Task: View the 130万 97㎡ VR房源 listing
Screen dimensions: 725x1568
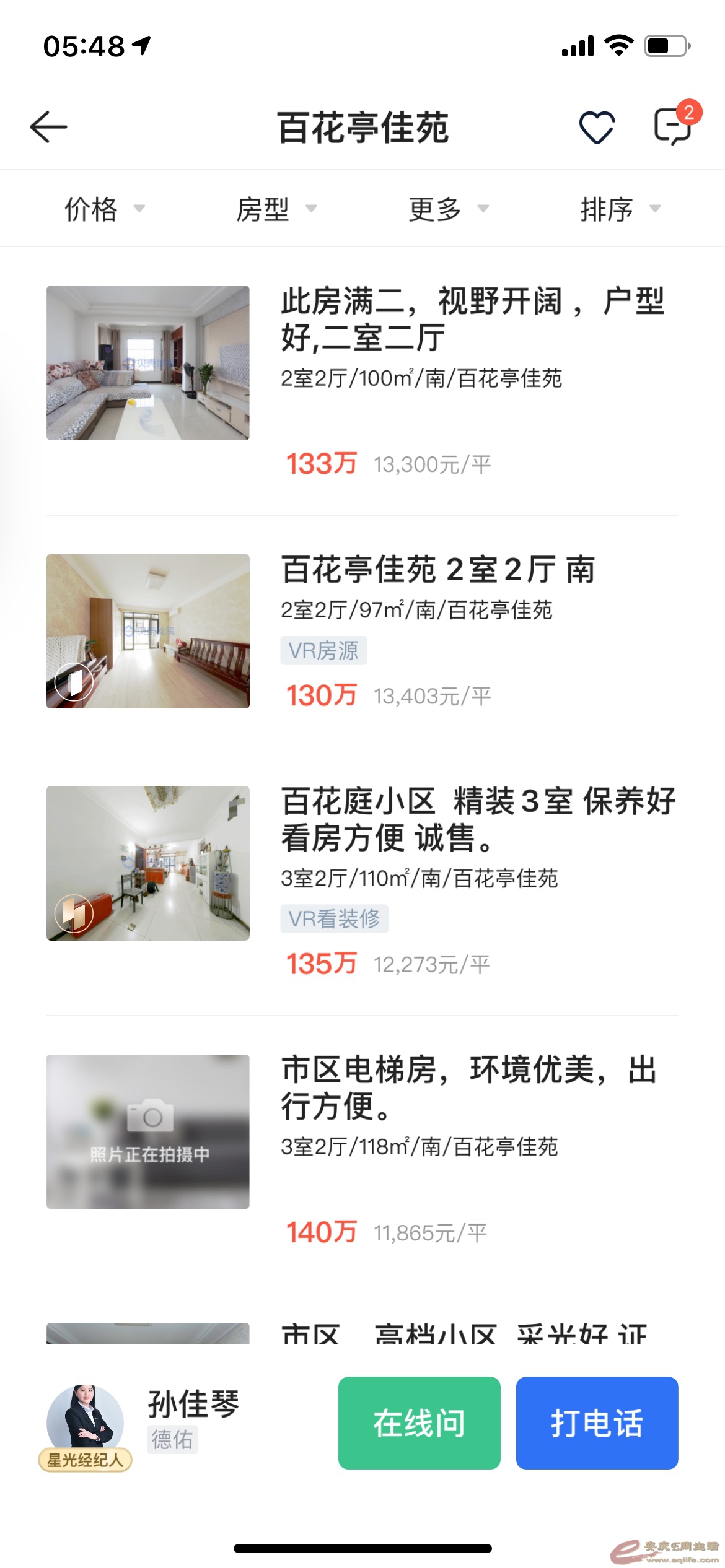Action: (362, 632)
